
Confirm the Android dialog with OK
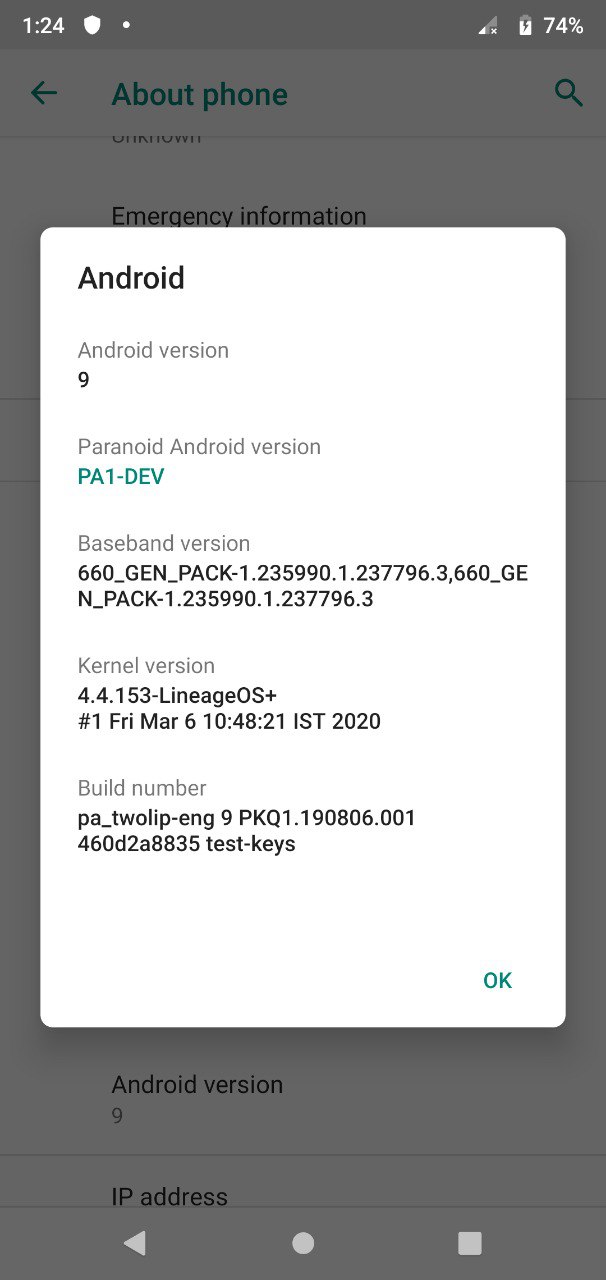coord(497,980)
